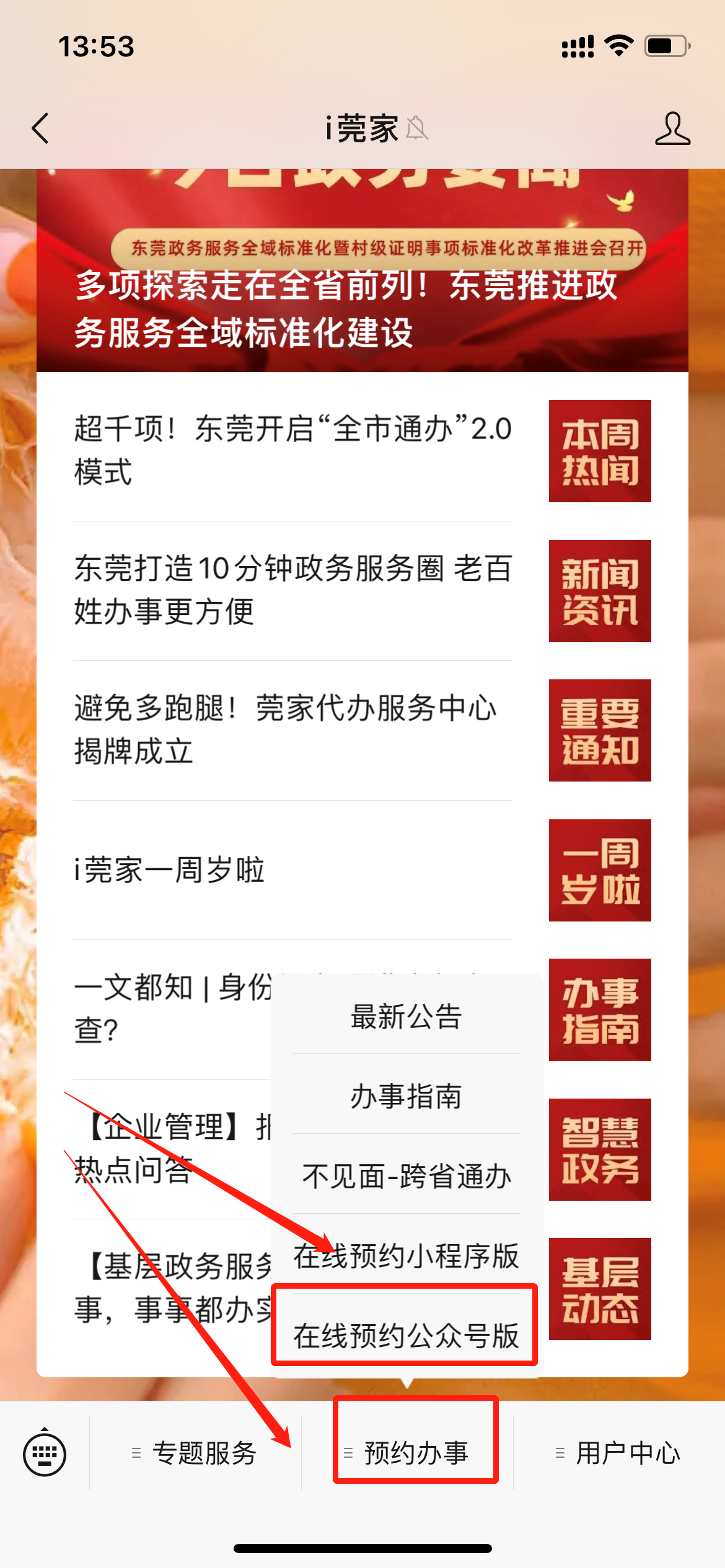Open the account profile icon

(x=672, y=129)
